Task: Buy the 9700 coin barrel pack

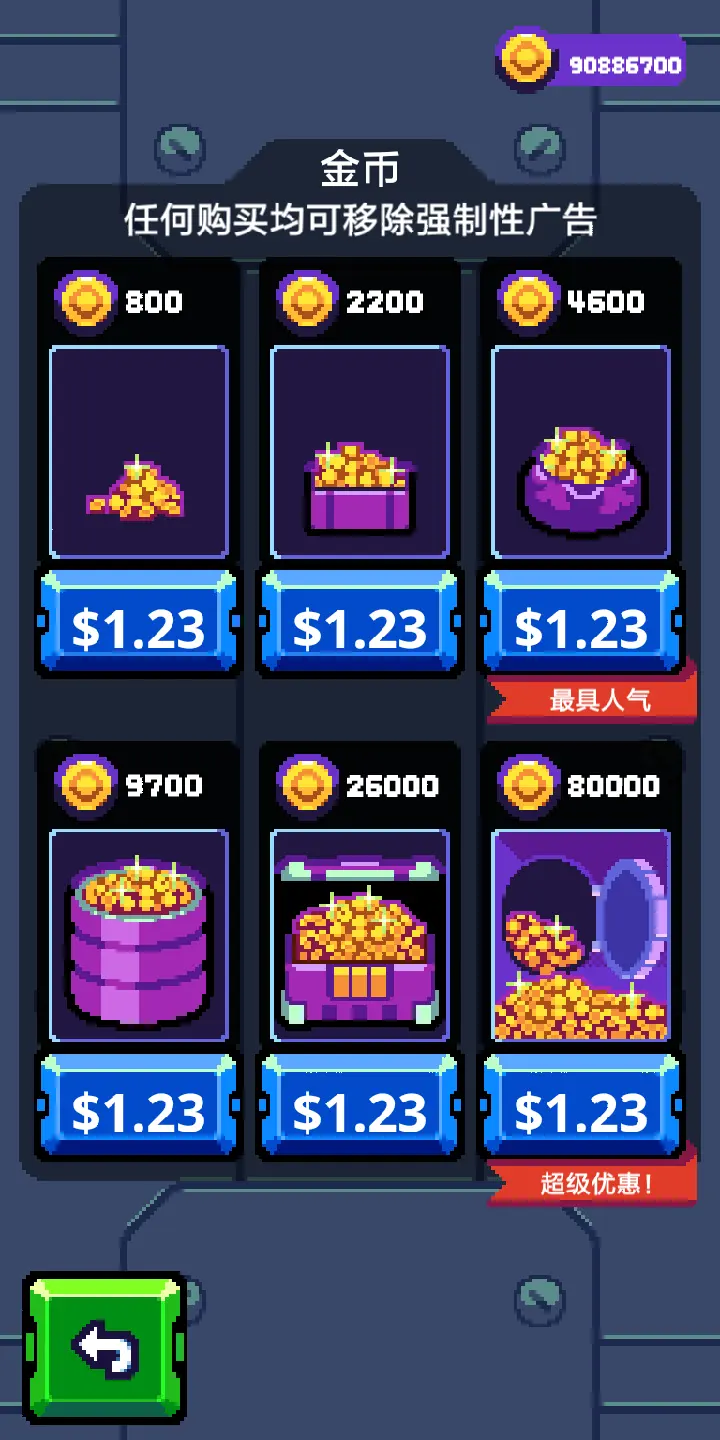Action: point(139,1109)
